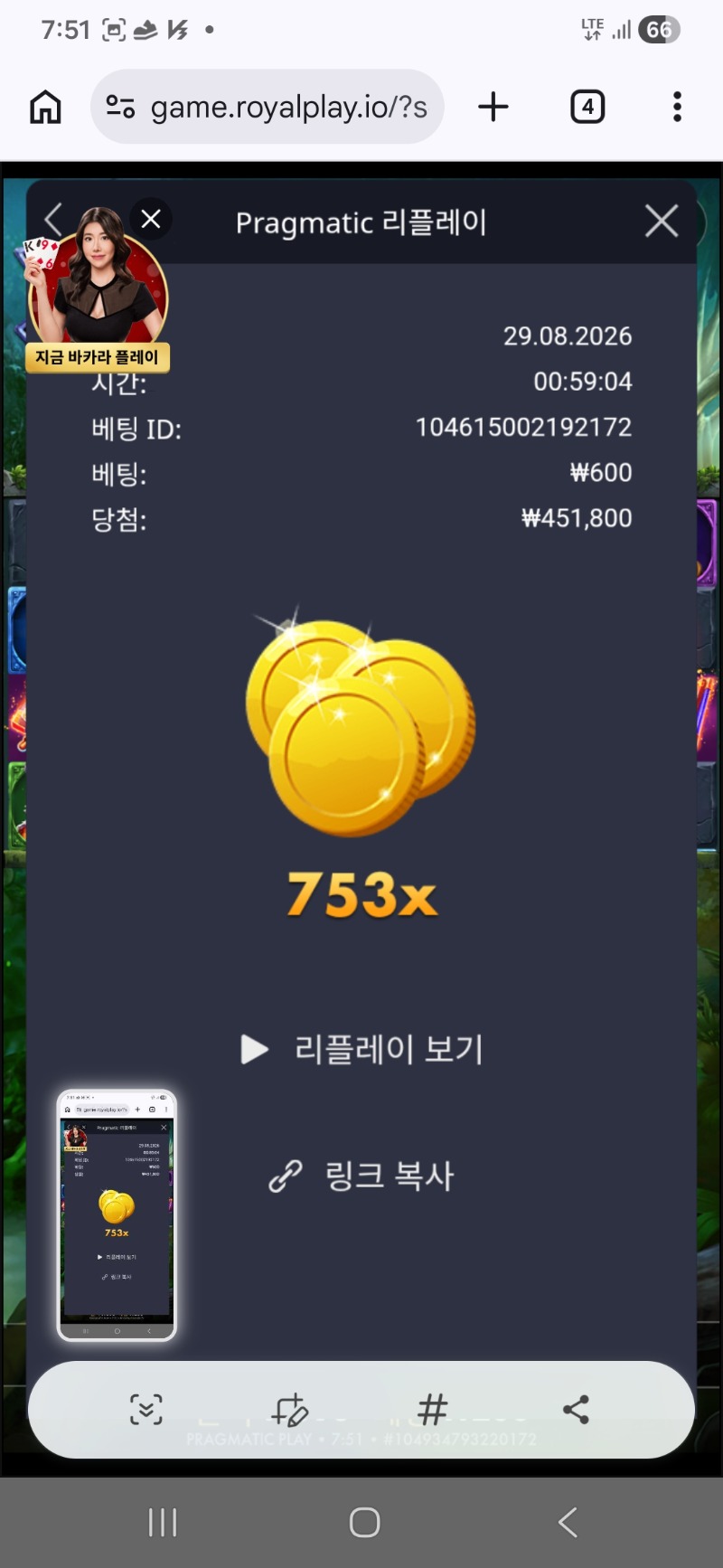Screen dimensions: 723x1568
Task: Open the browser overflow menu
Action: coord(677,107)
